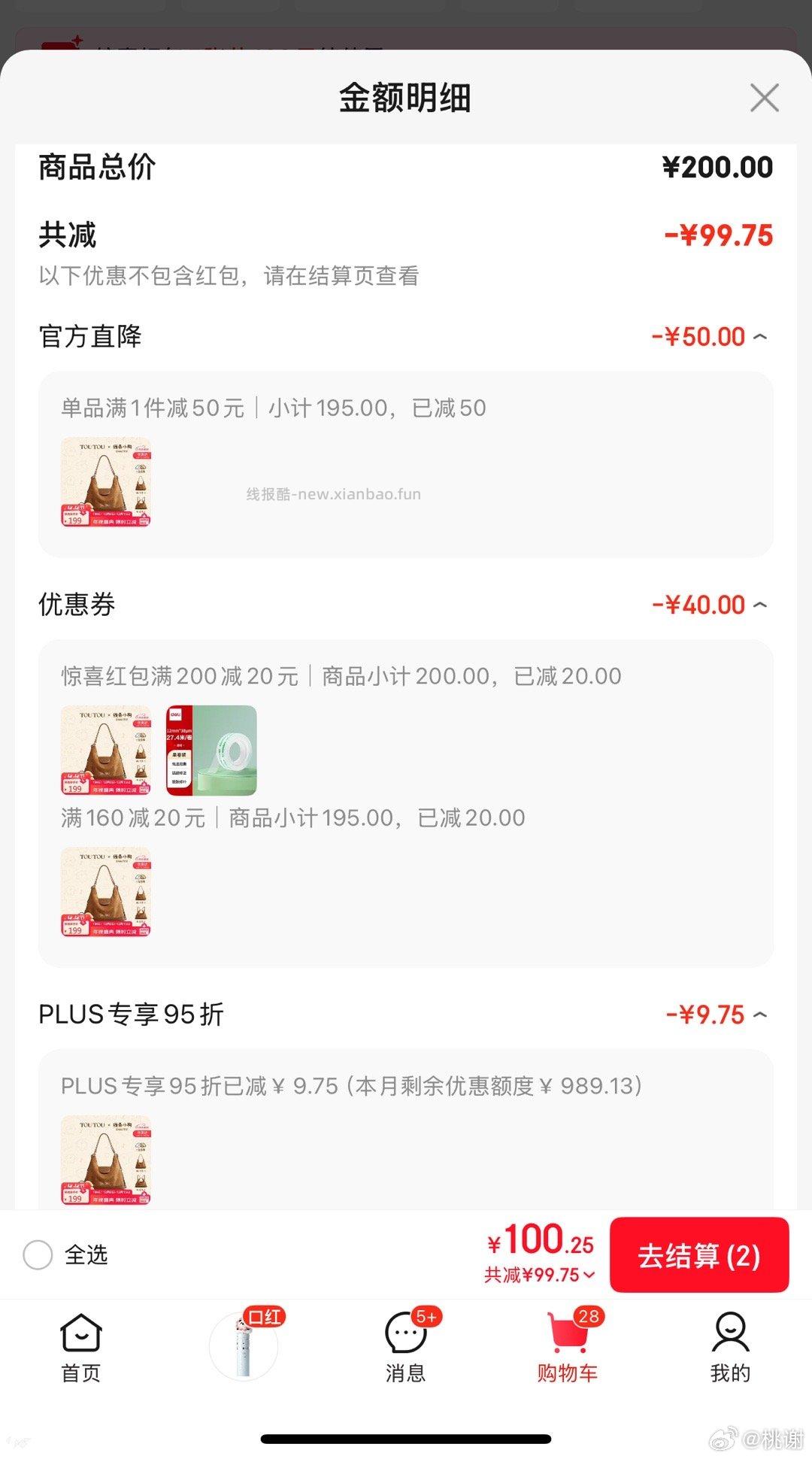Viewport: 812px width, 1459px height.
Task: Tick the 全选 select-all checkbox
Action: pos(38,1254)
